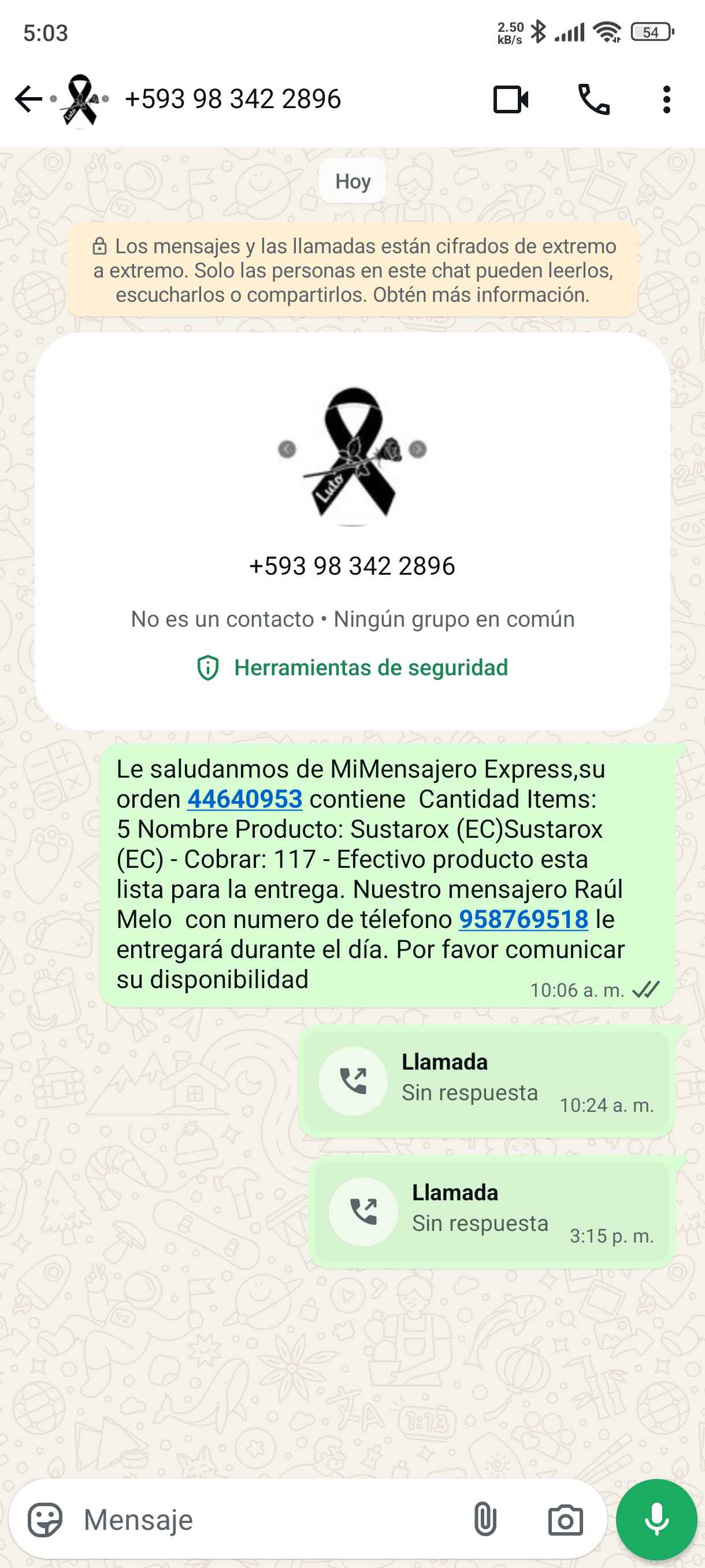Tap the phone number 958769518 link

coord(523,919)
